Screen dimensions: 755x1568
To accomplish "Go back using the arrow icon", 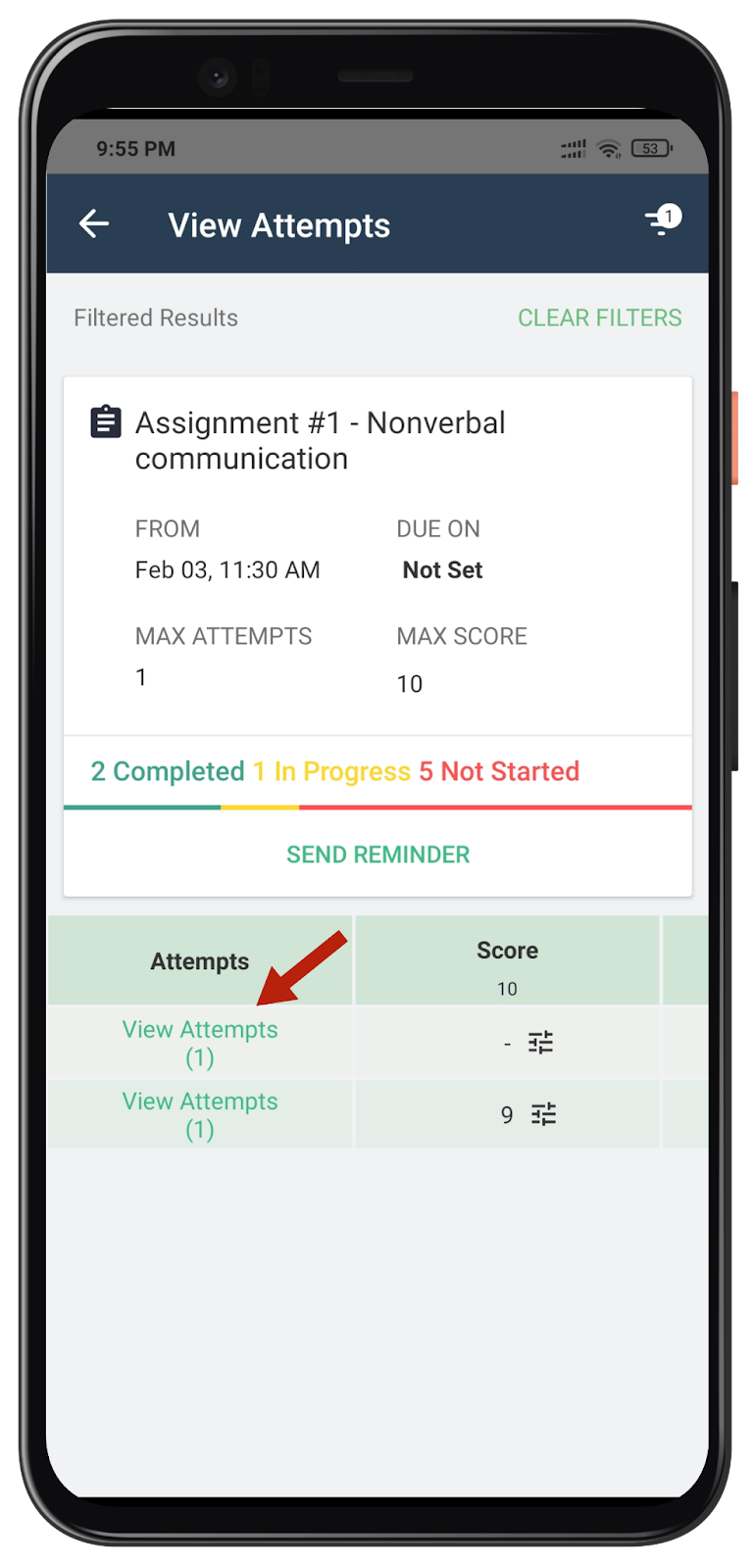I will click(x=94, y=224).
